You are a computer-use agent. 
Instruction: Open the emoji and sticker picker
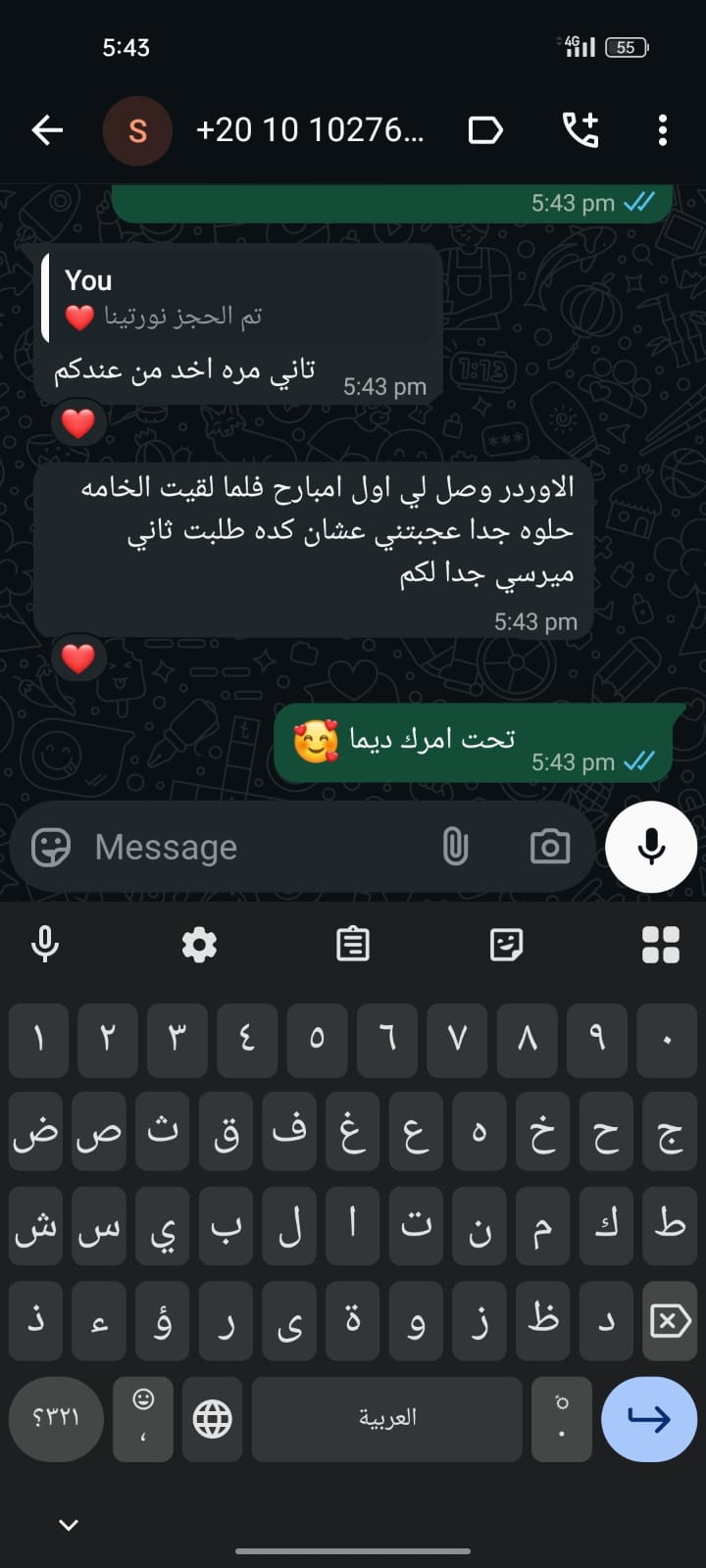coord(51,847)
